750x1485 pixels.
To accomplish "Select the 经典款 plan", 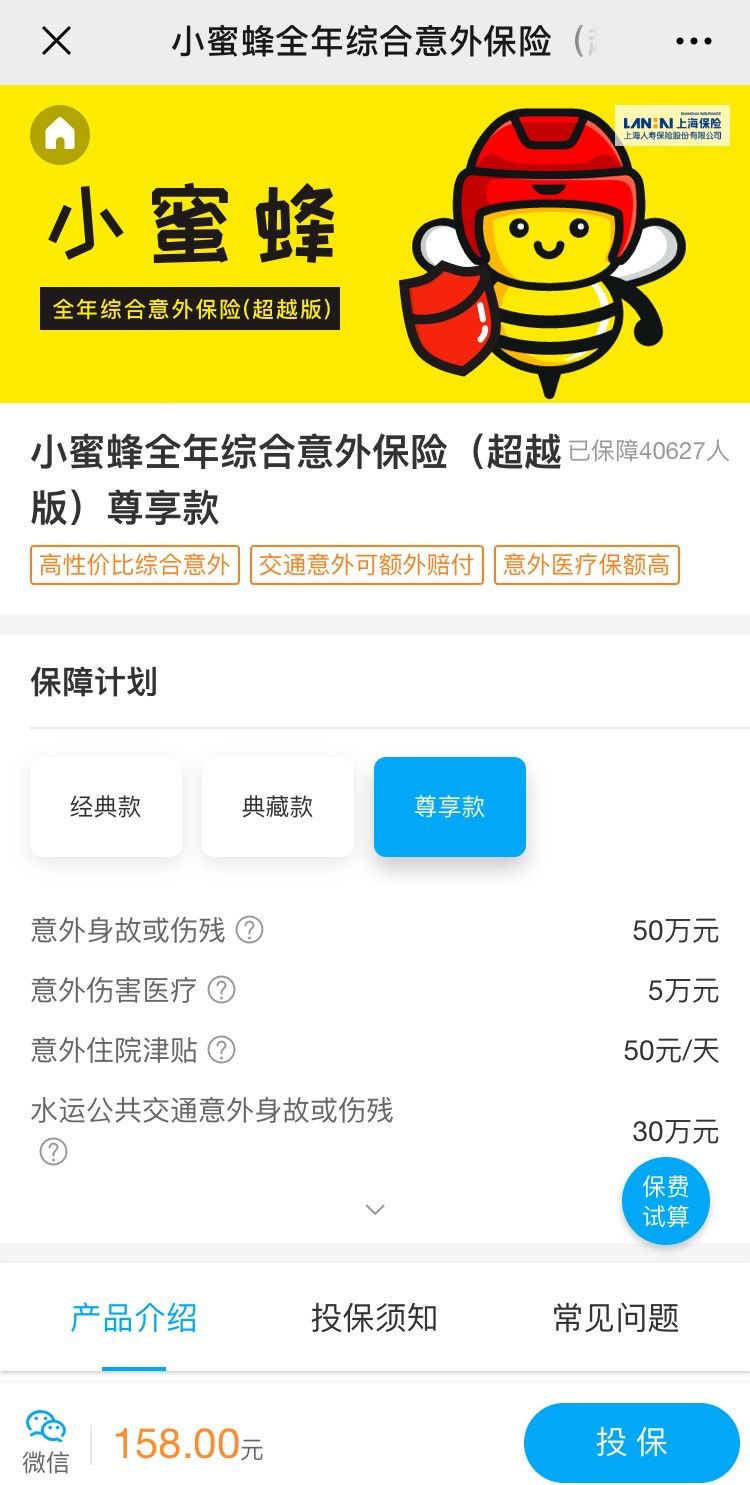I will tap(106, 807).
